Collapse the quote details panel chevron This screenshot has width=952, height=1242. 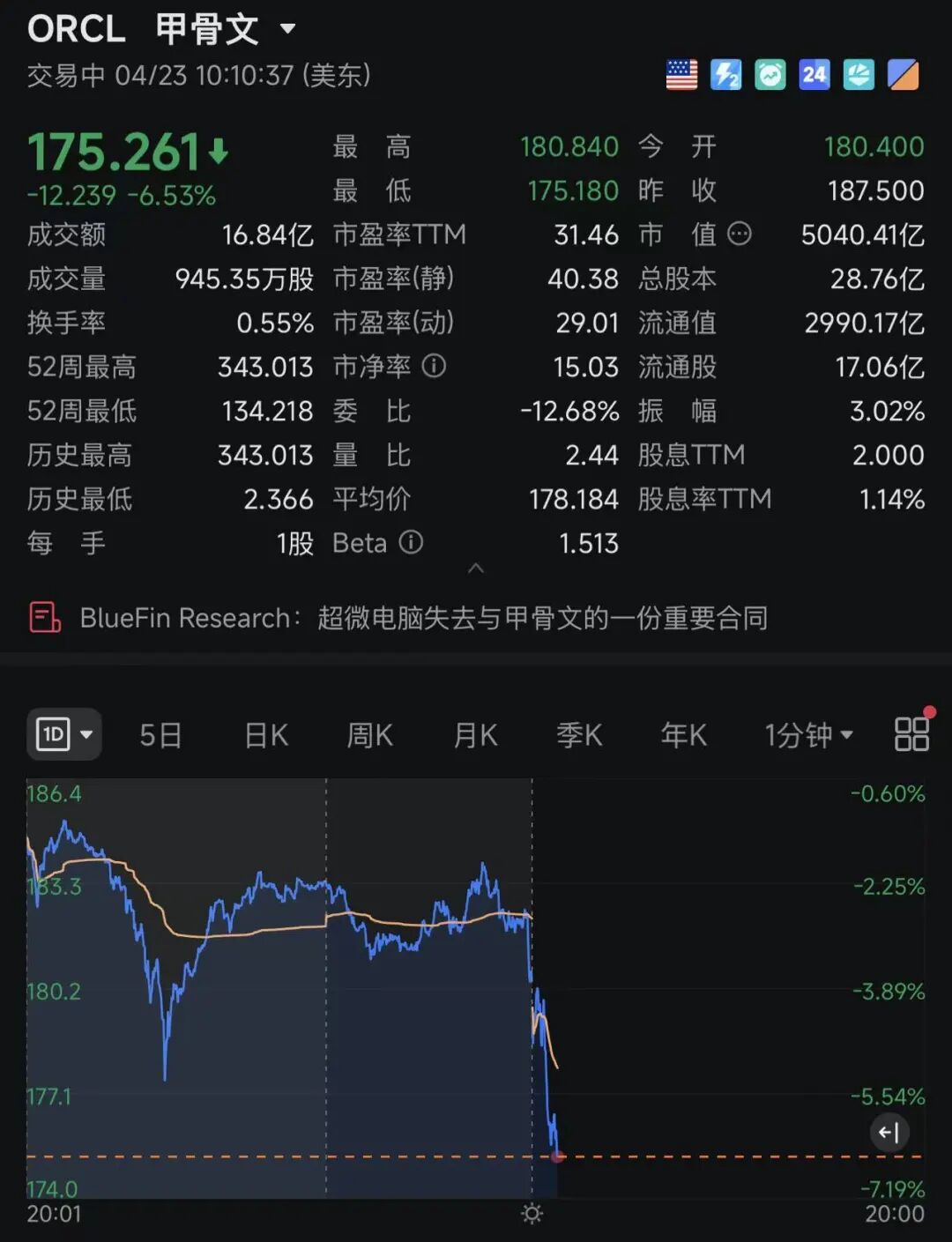coord(476,569)
